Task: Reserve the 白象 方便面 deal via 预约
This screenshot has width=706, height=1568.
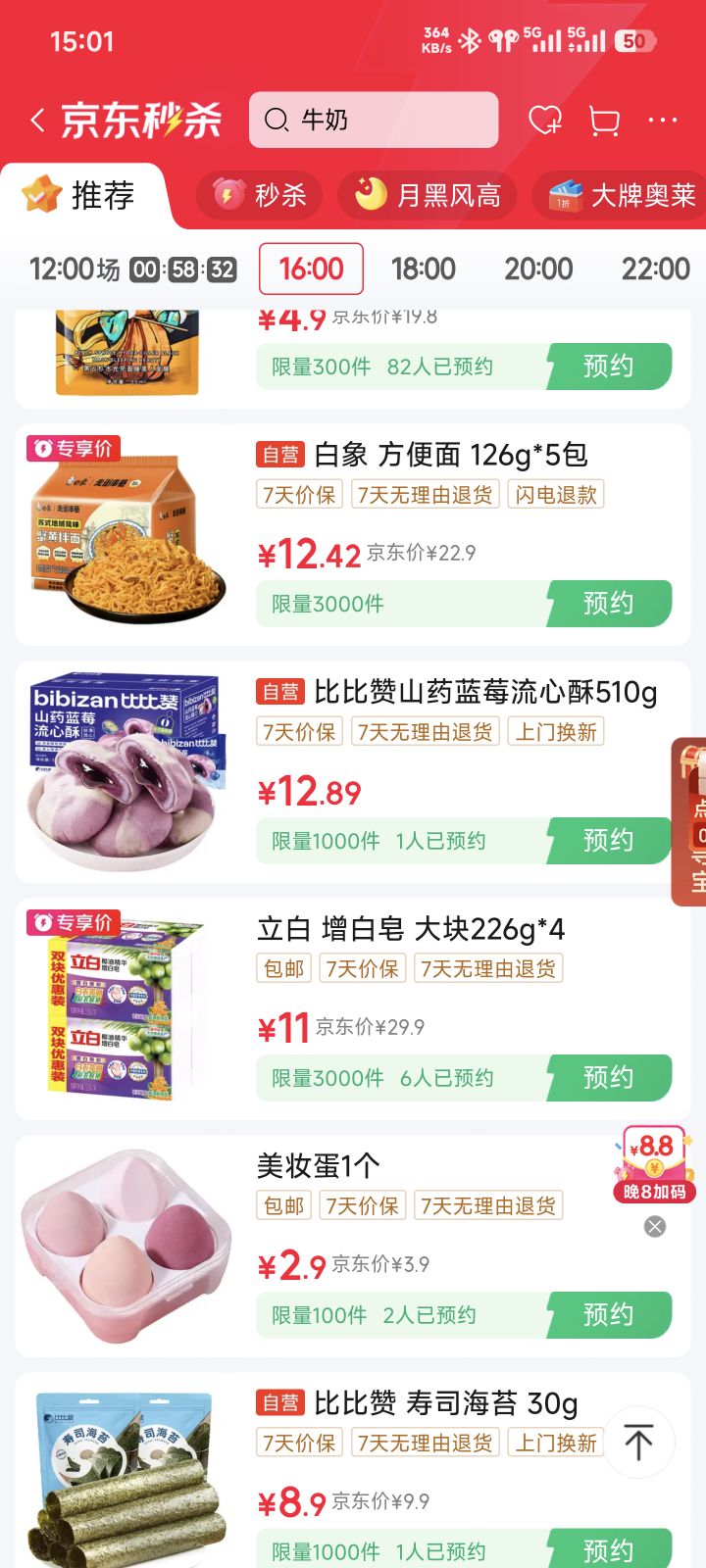Action: (x=609, y=603)
